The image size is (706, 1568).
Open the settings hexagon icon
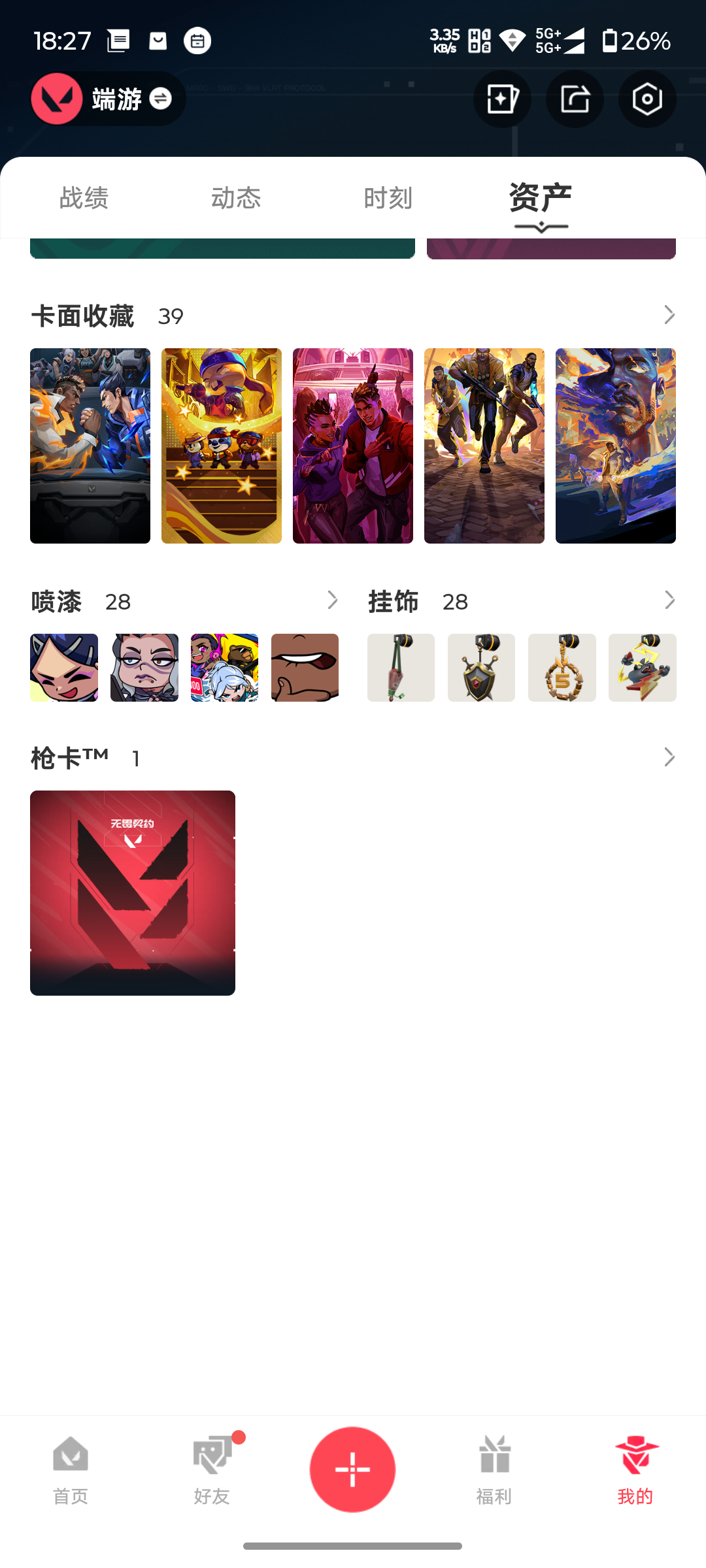[647, 99]
